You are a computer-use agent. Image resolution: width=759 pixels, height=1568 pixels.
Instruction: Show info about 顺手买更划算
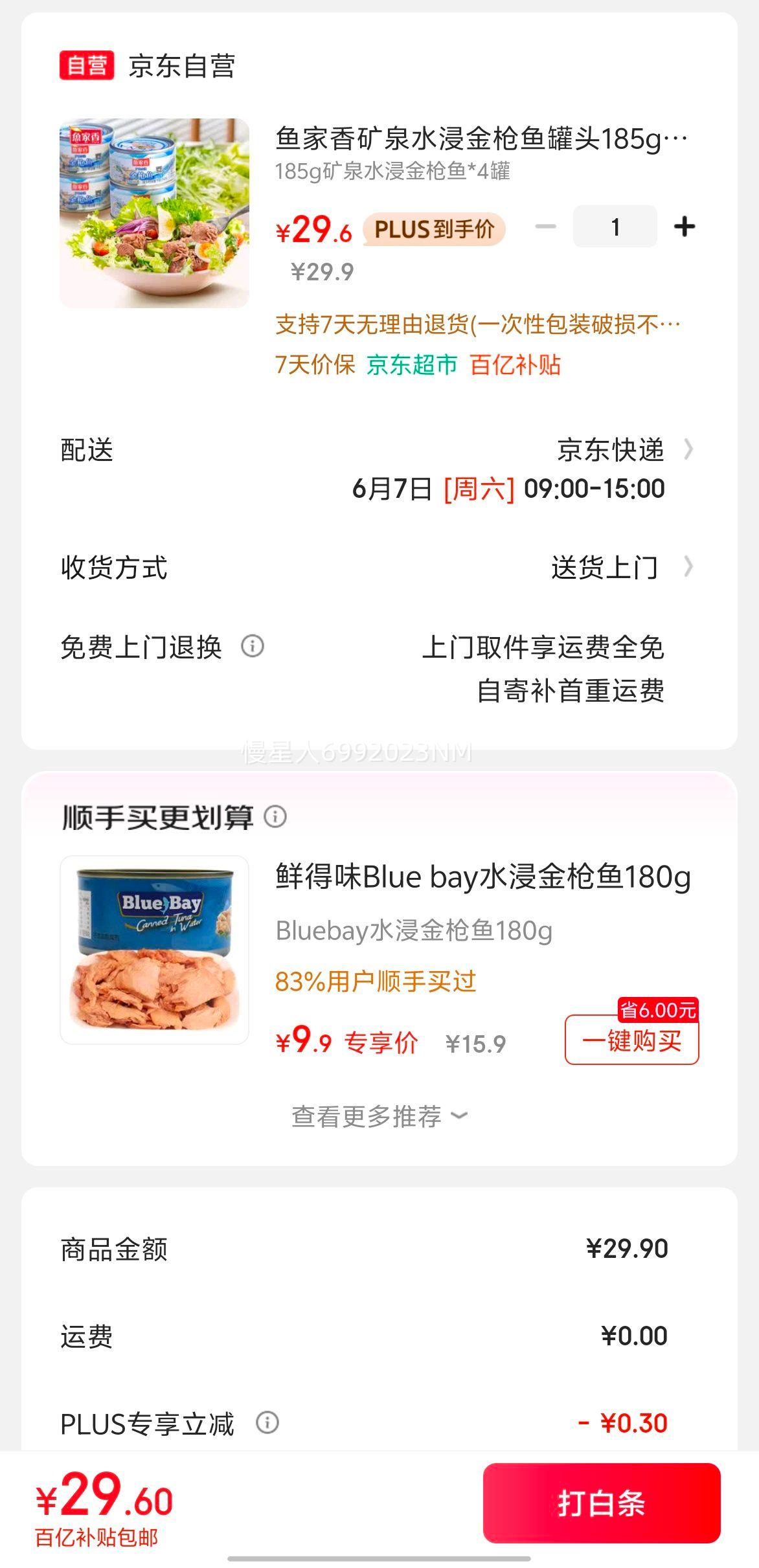[x=275, y=817]
